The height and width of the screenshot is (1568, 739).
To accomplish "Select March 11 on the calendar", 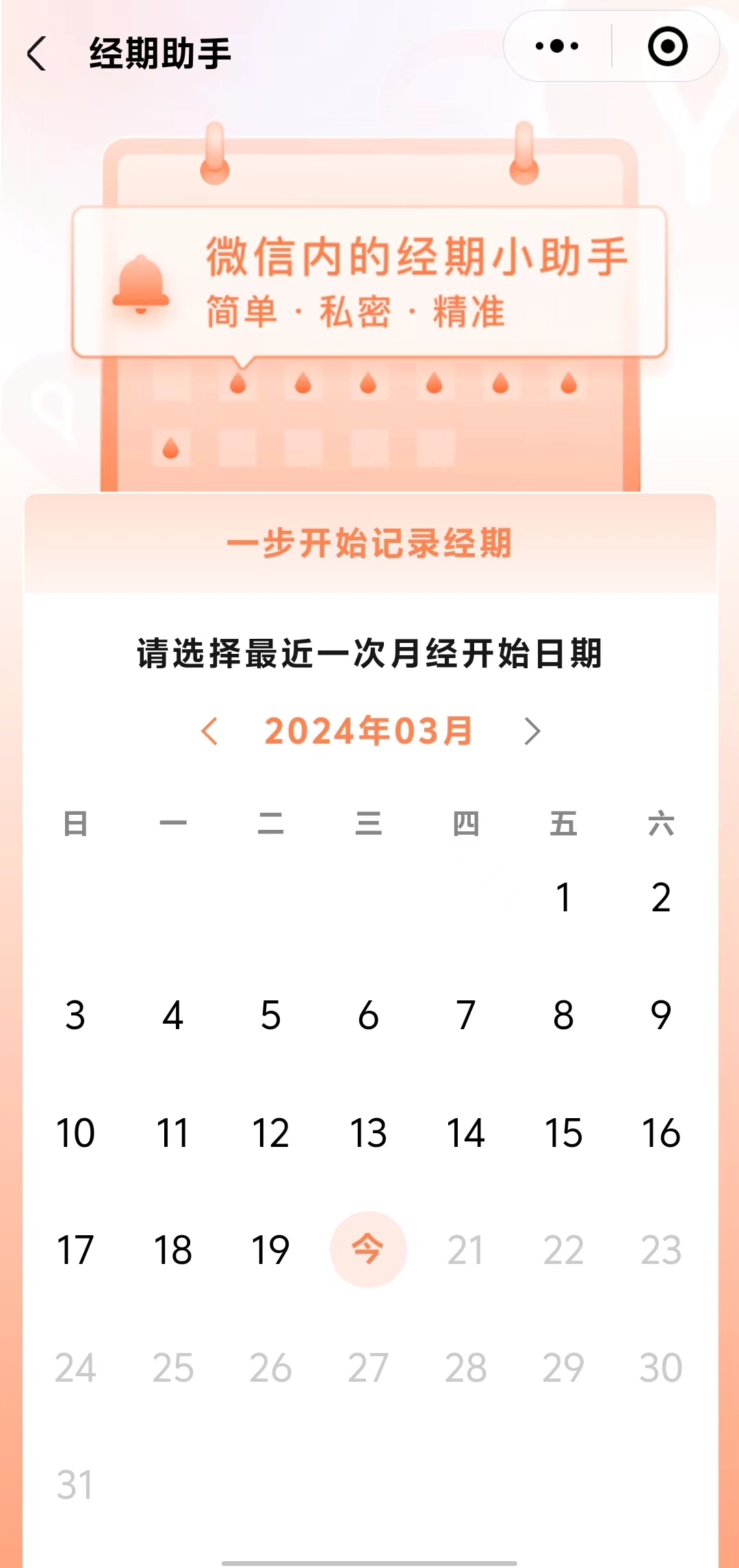I will [172, 1133].
